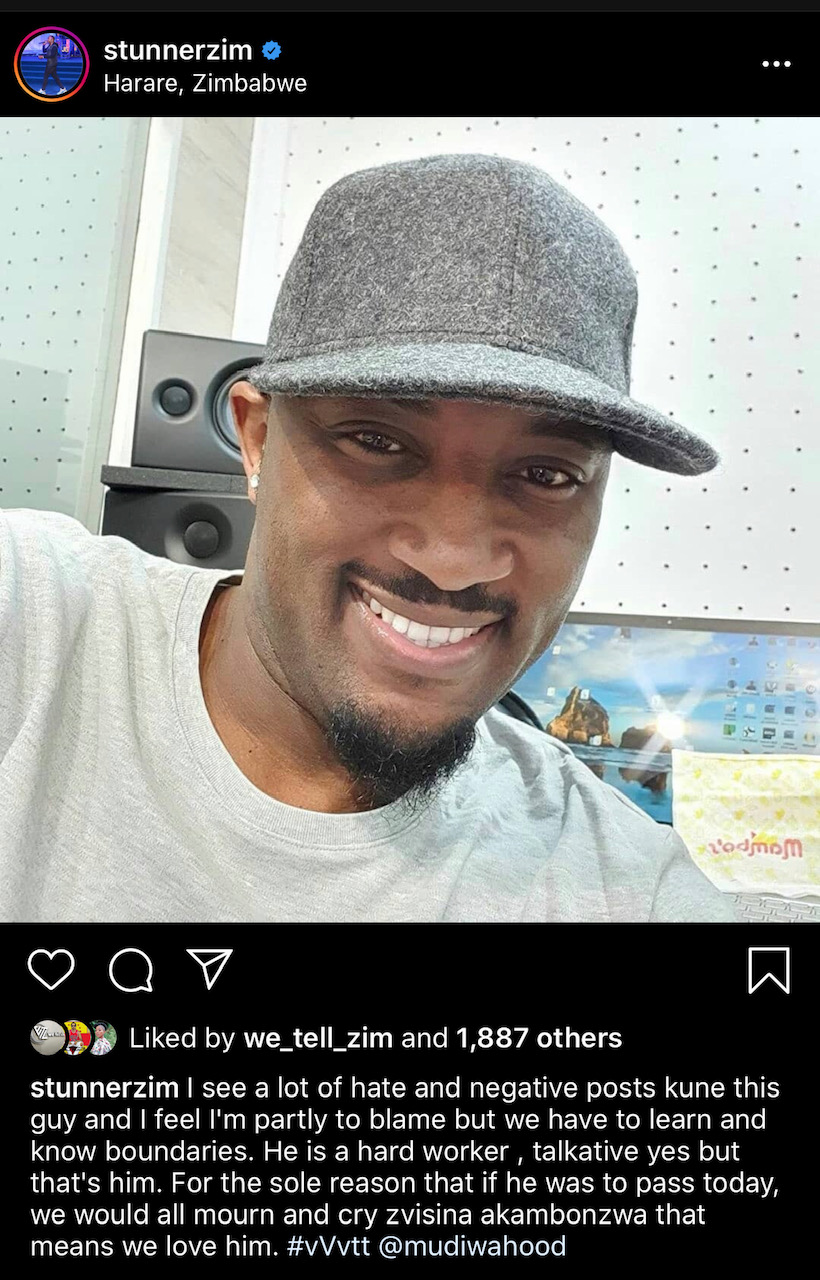Open the @mudiwahood mention
The width and height of the screenshot is (820, 1280).
tap(485, 1246)
